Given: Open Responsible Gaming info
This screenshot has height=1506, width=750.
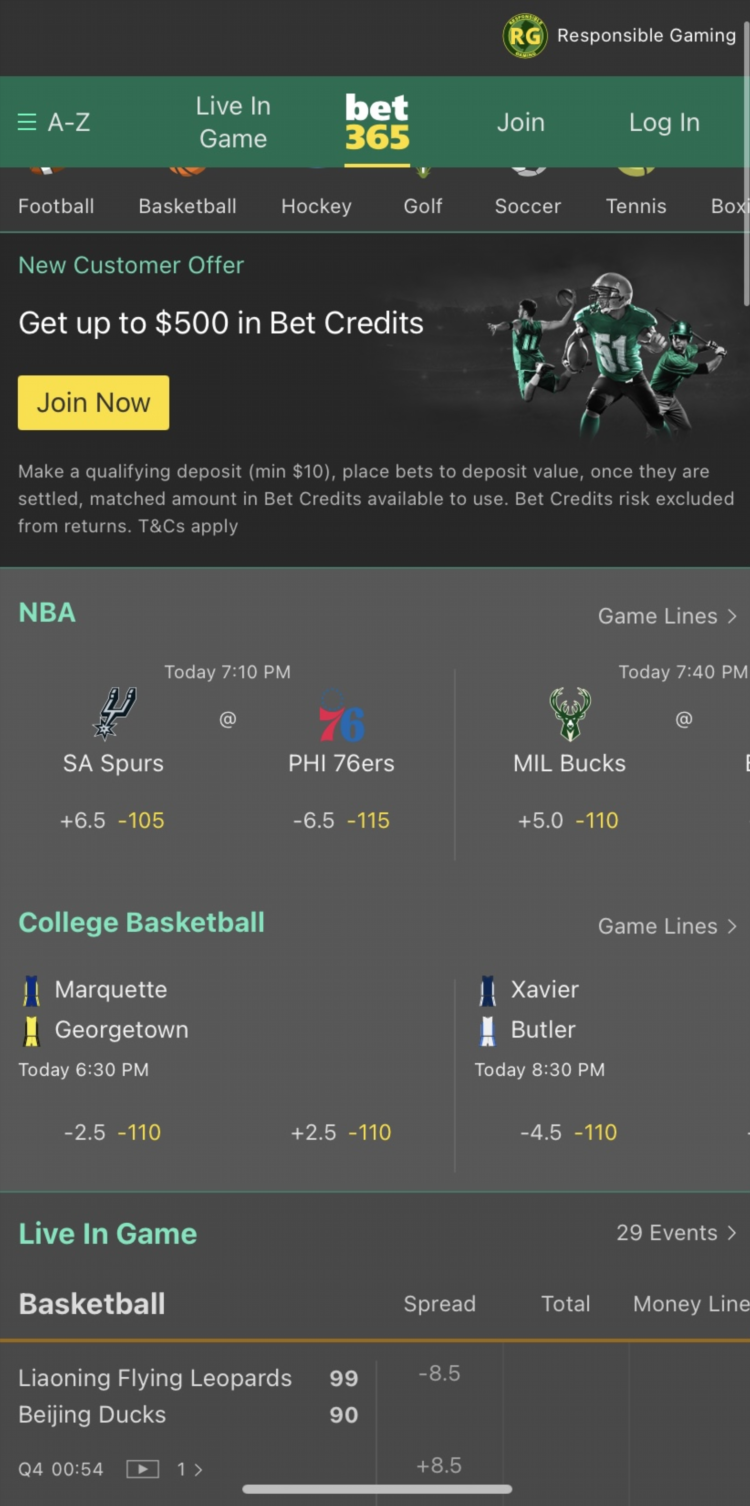Looking at the screenshot, I should coord(620,36).
